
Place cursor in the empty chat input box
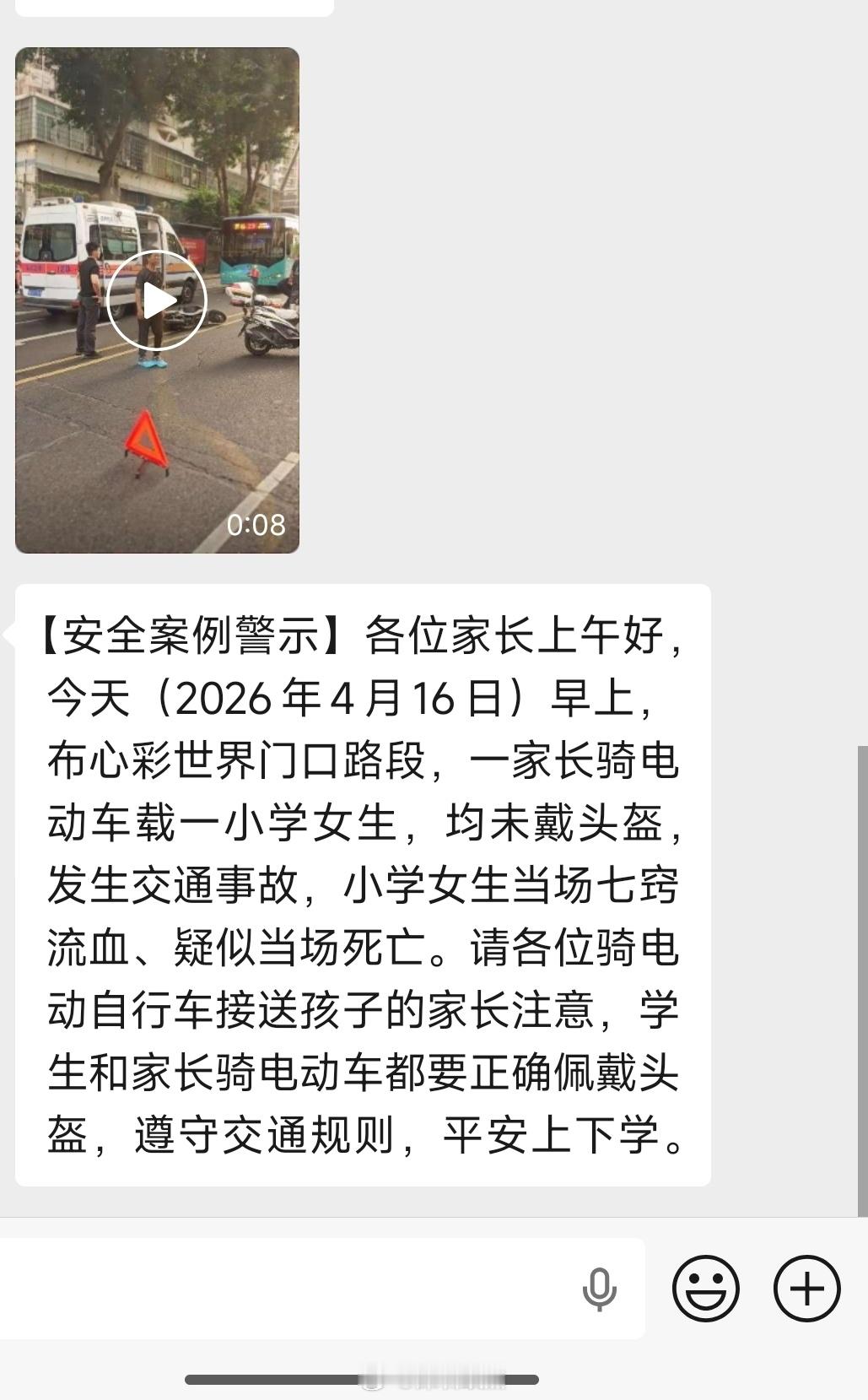pos(295,1289)
